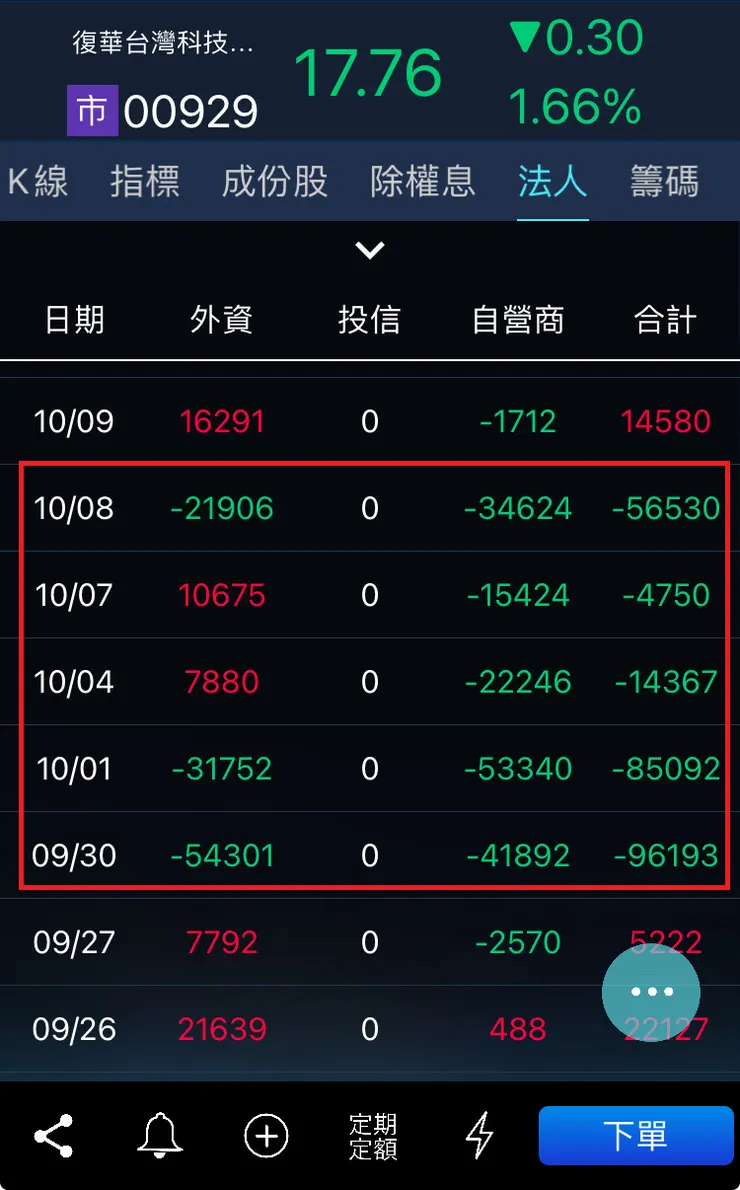740x1190 pixels.
Task: Switch to the 成份股 constituents tab
Action: tap(274, 182)
